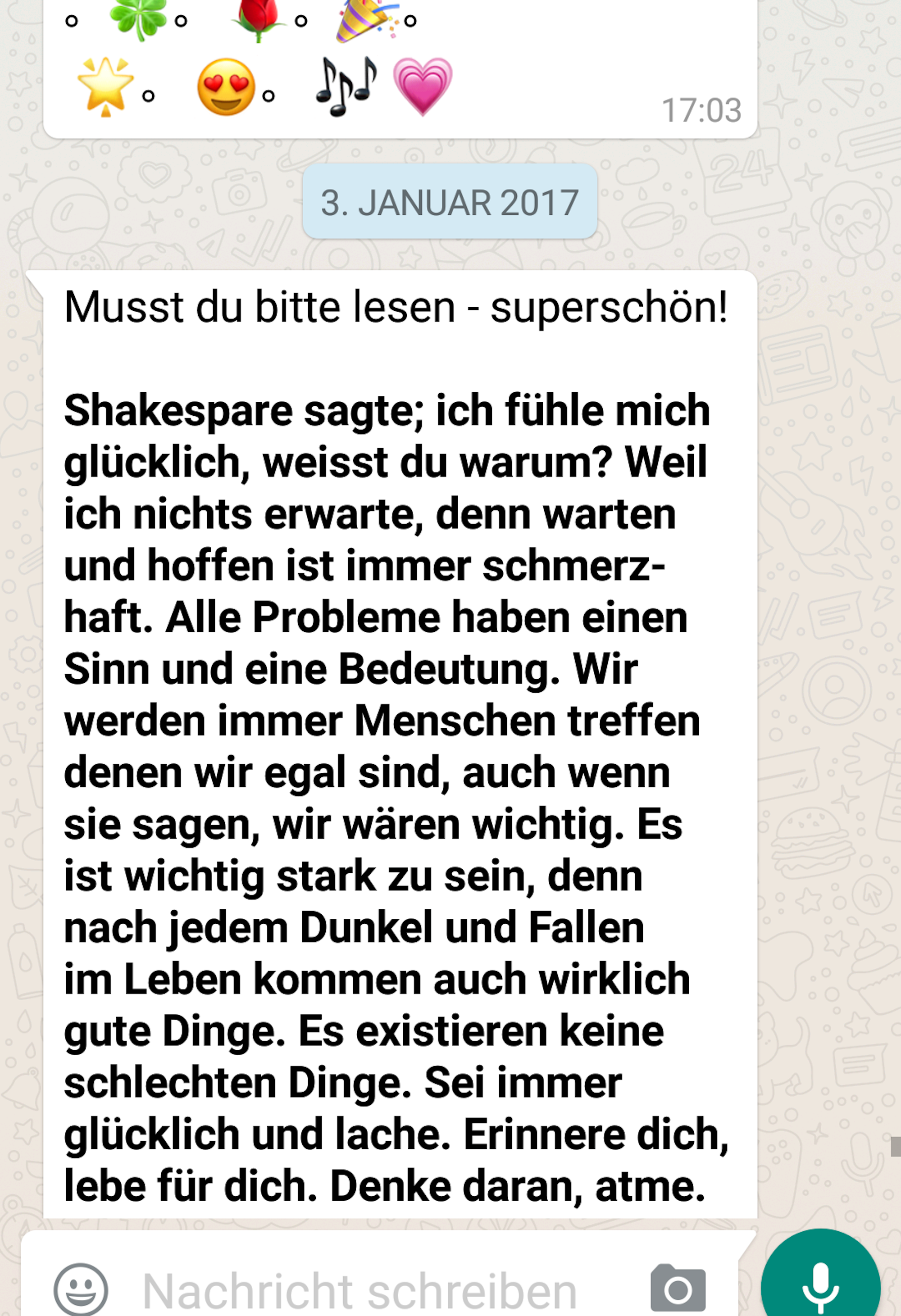Open the emoji picker in the message bar
The image size is (901, 1316).
[81, 1289]
